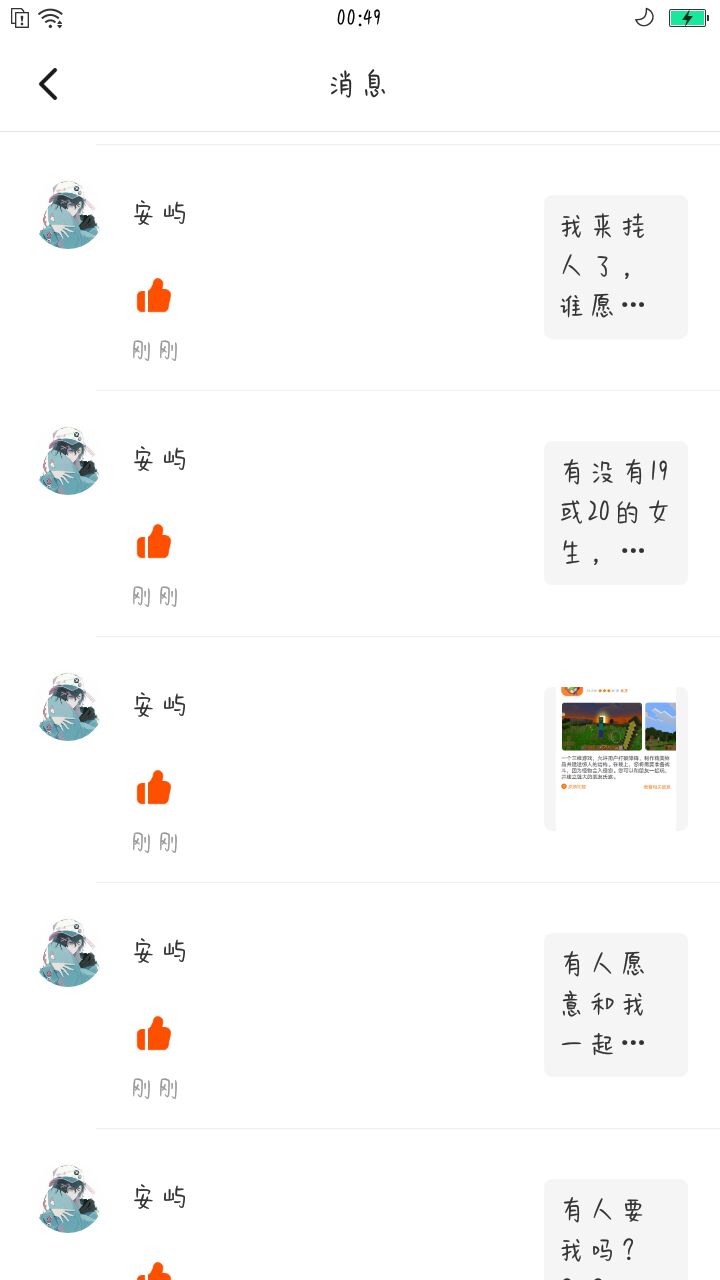
Task: Go back from the 消息 page
Action: 48,84
